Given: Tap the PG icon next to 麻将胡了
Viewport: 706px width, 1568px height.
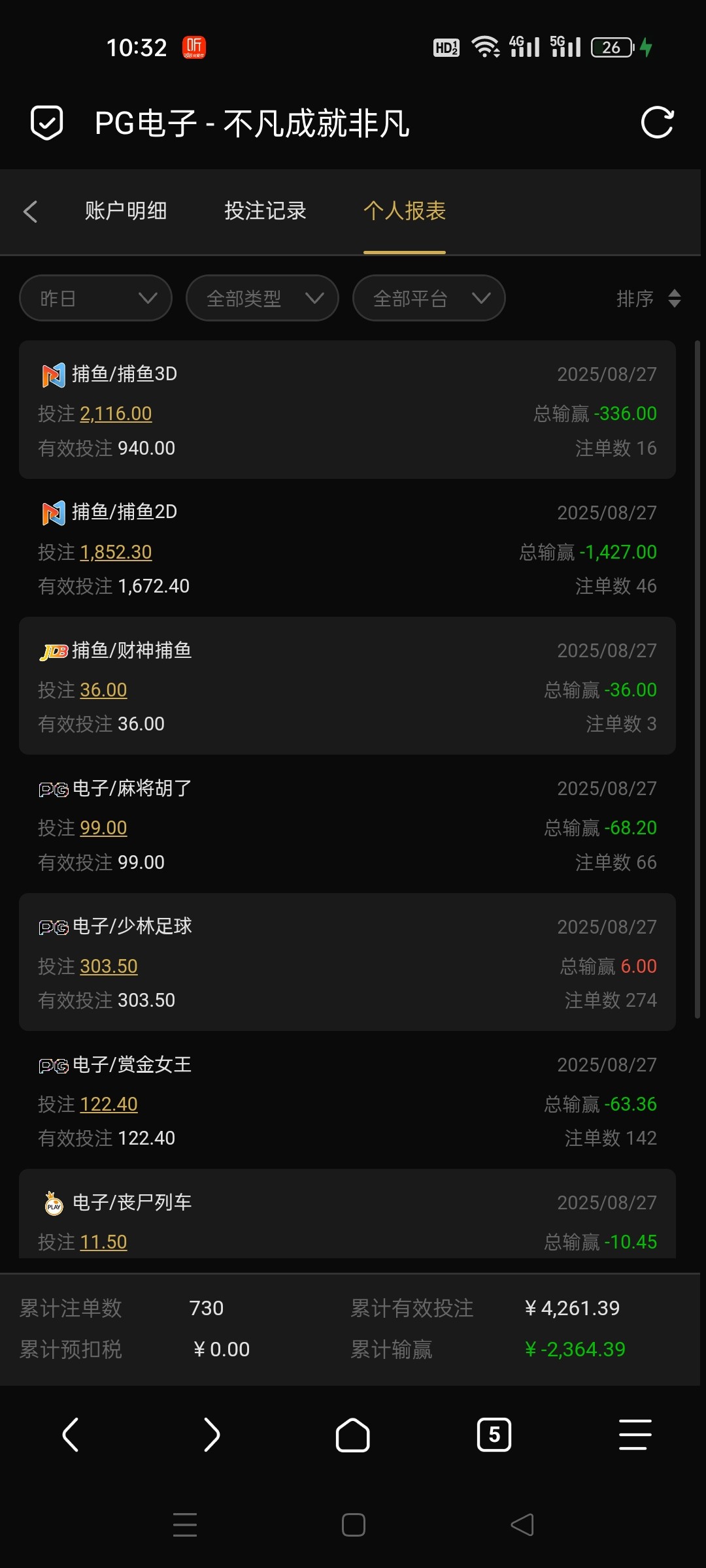Looking at the screenshot, I should (x=54, y=789).
